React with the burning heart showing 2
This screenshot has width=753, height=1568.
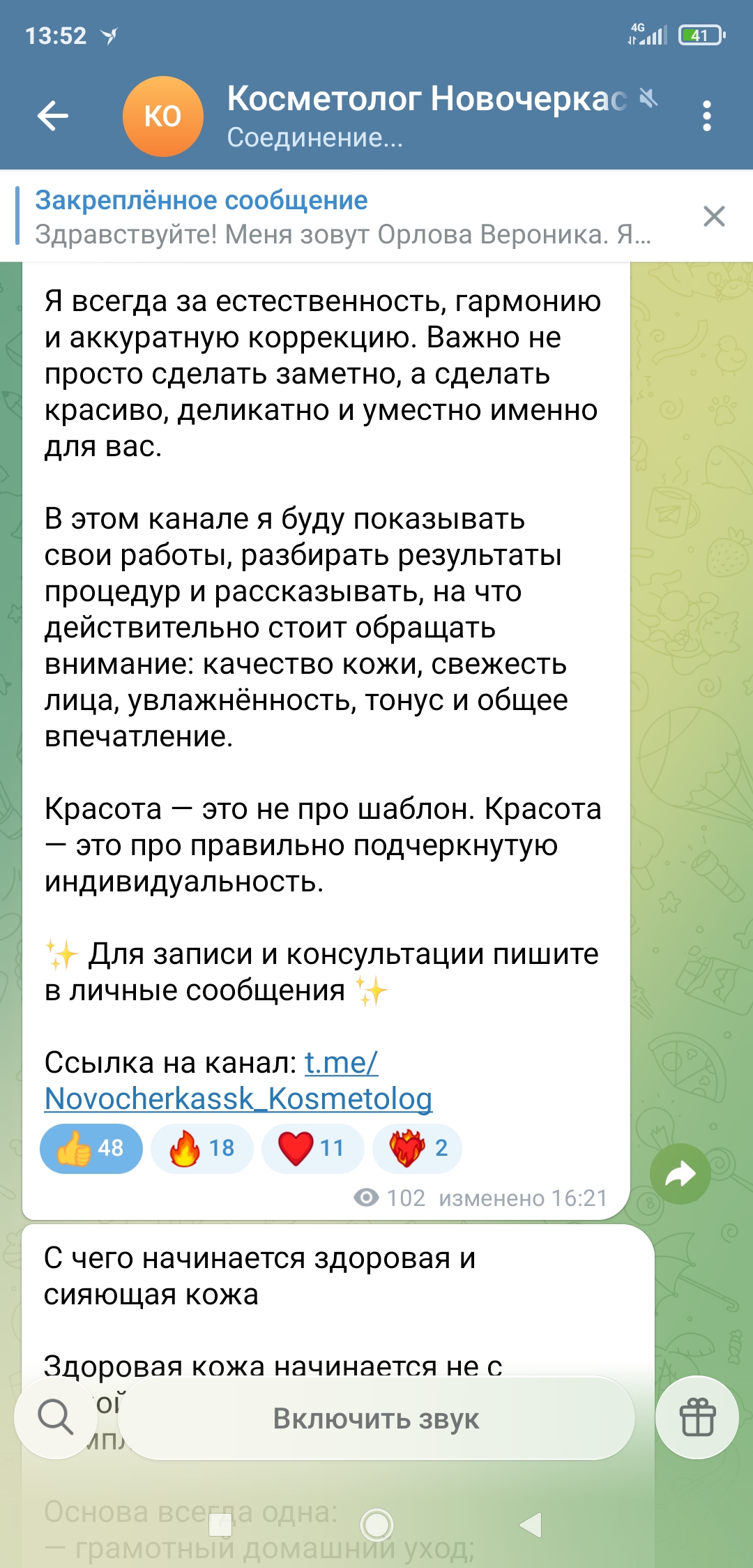pos(418,1148)
